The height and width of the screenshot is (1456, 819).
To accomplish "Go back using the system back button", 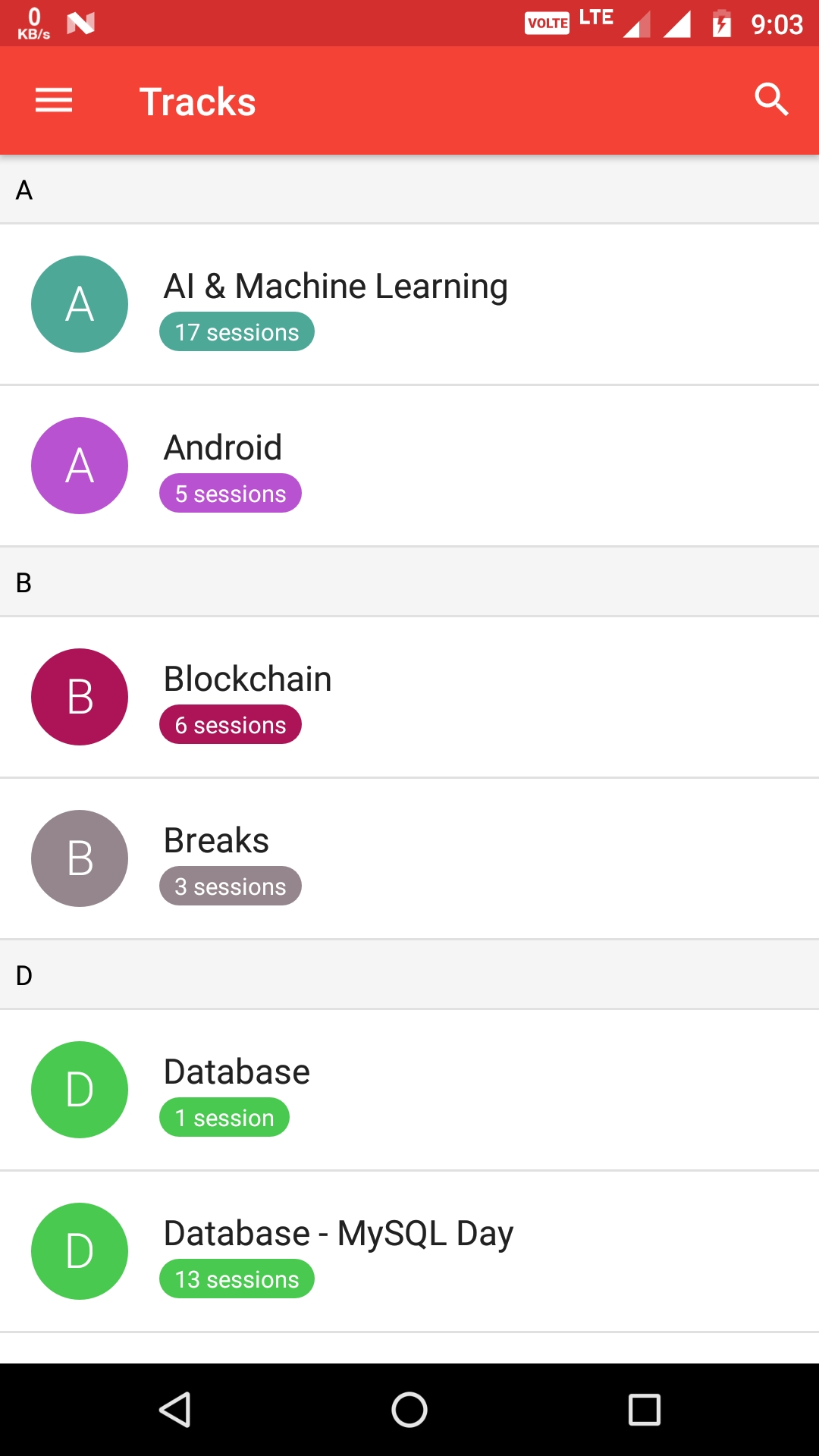I will point(174,1410).
